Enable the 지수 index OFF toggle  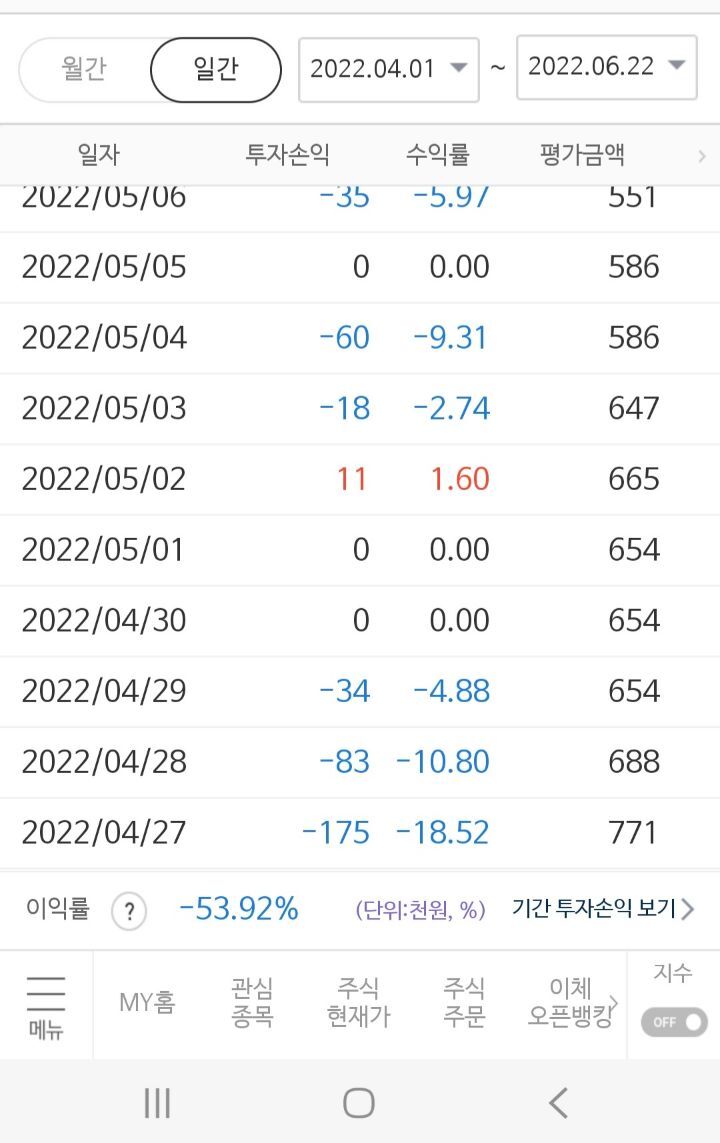673,1022
